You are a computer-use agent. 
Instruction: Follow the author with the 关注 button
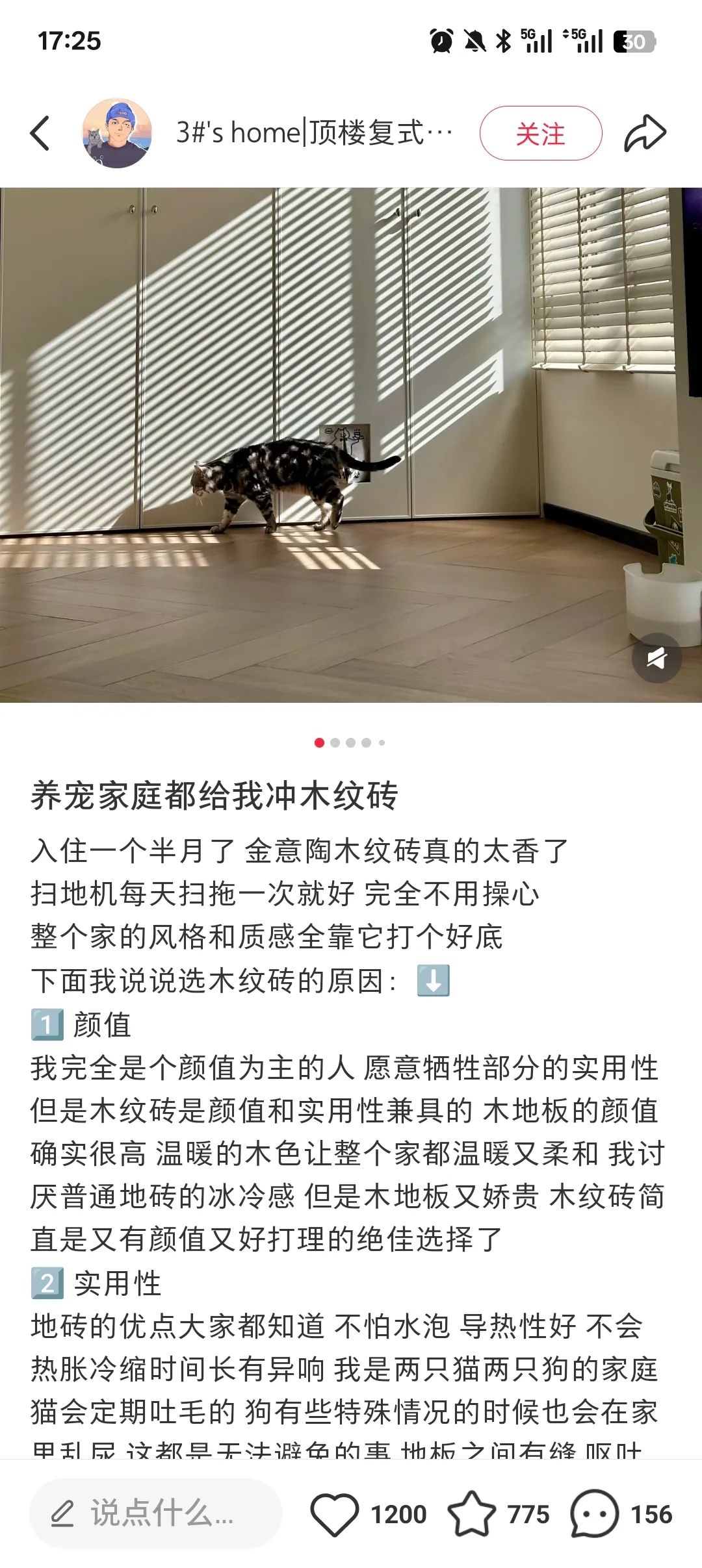(541, 133)
